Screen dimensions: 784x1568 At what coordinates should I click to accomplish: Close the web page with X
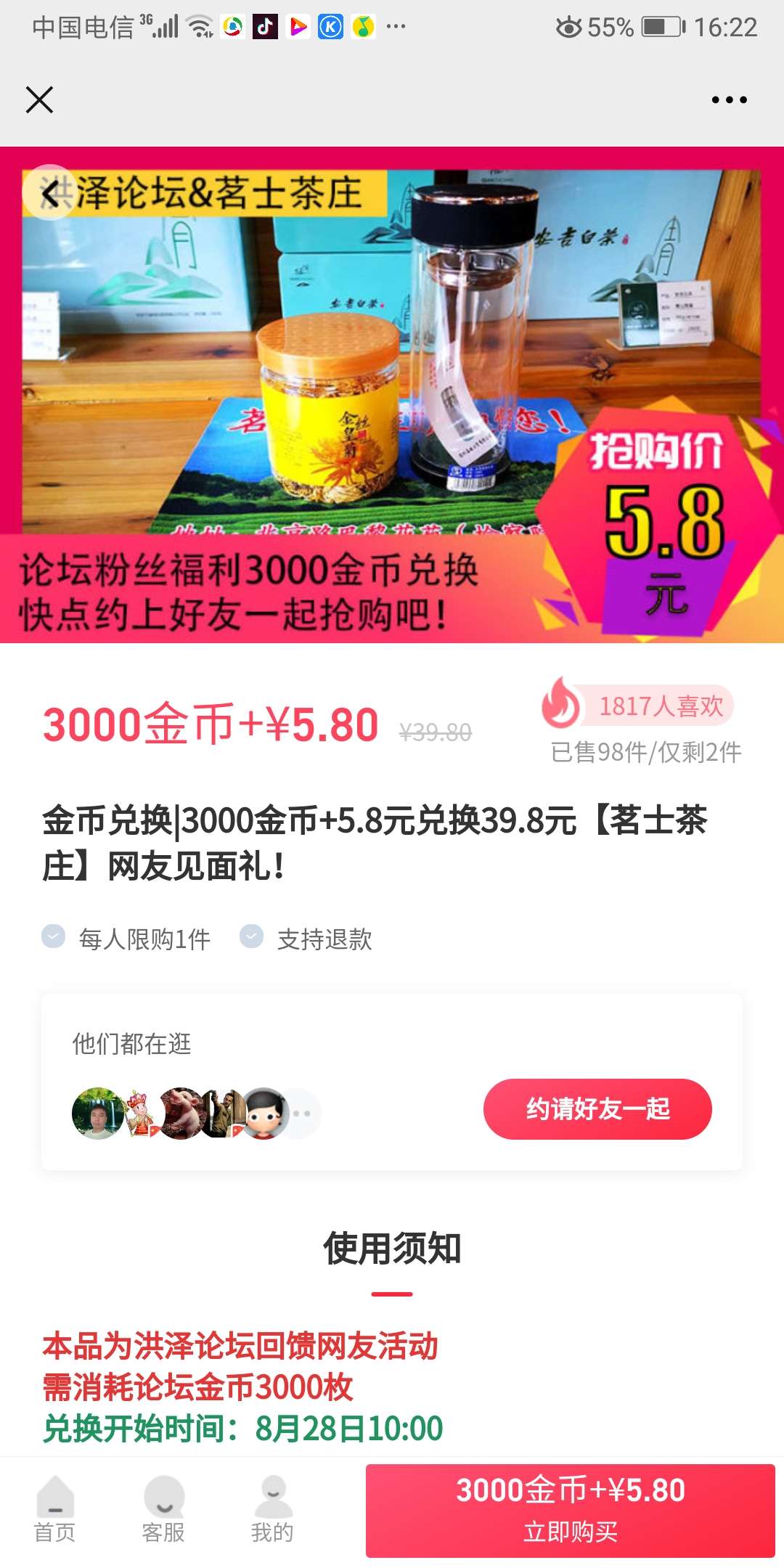pyautogui.click(x=39, y=99)
